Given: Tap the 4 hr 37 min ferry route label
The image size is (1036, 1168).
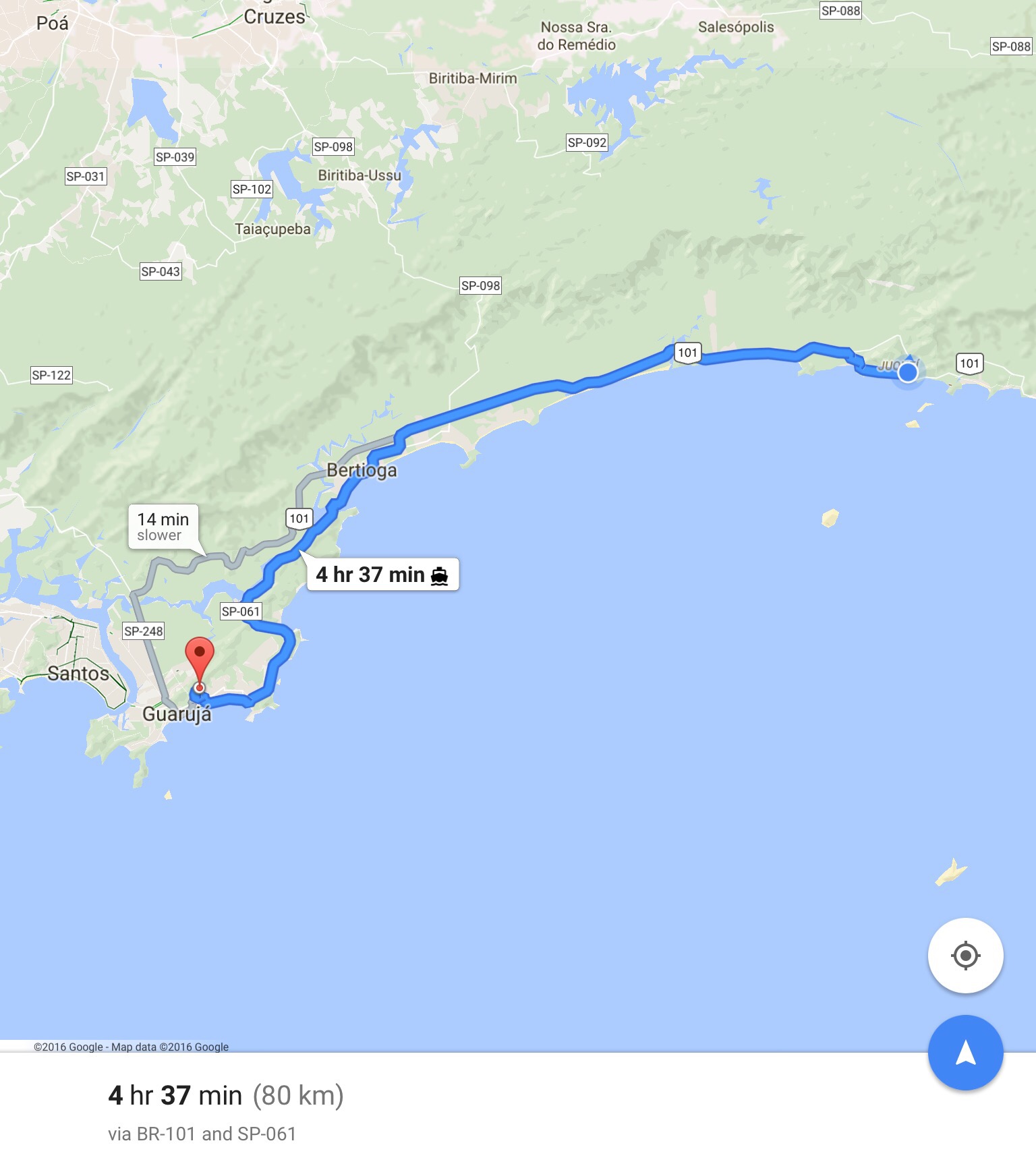Looking at the screenshot, I should pyautogui.click(x=382, y=575).
